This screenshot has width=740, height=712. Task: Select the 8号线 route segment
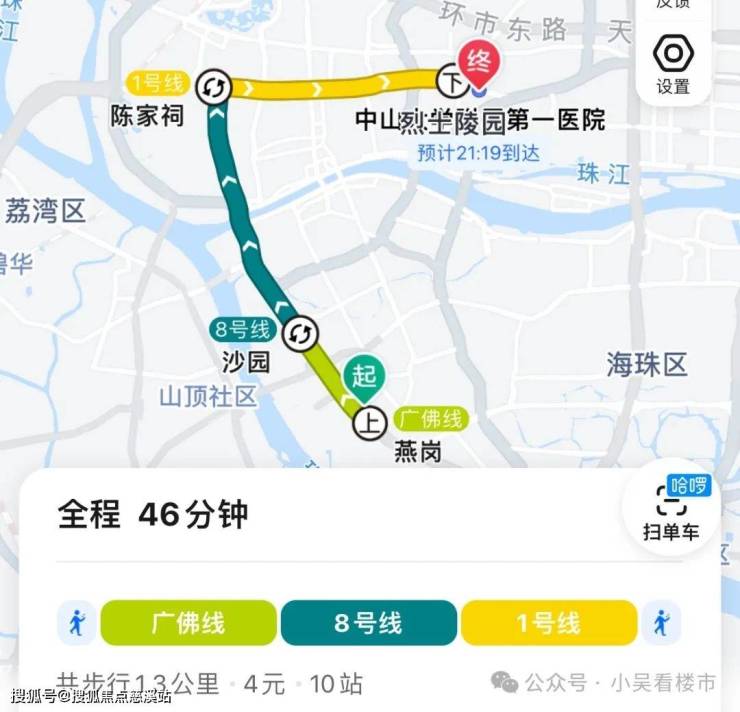click(367, 623)
